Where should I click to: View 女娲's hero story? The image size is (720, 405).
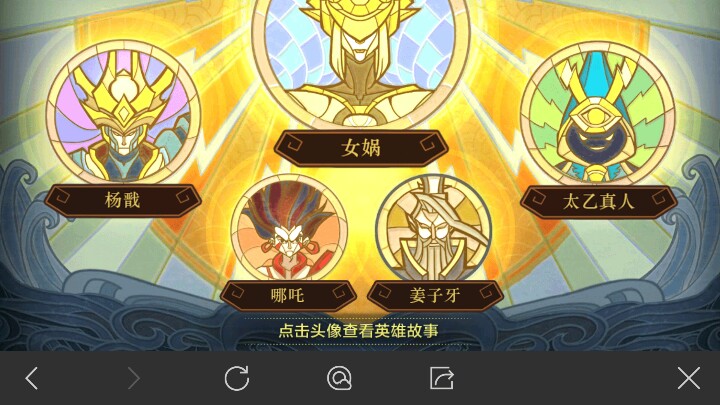pyautogui.click(x=360, y=60)
